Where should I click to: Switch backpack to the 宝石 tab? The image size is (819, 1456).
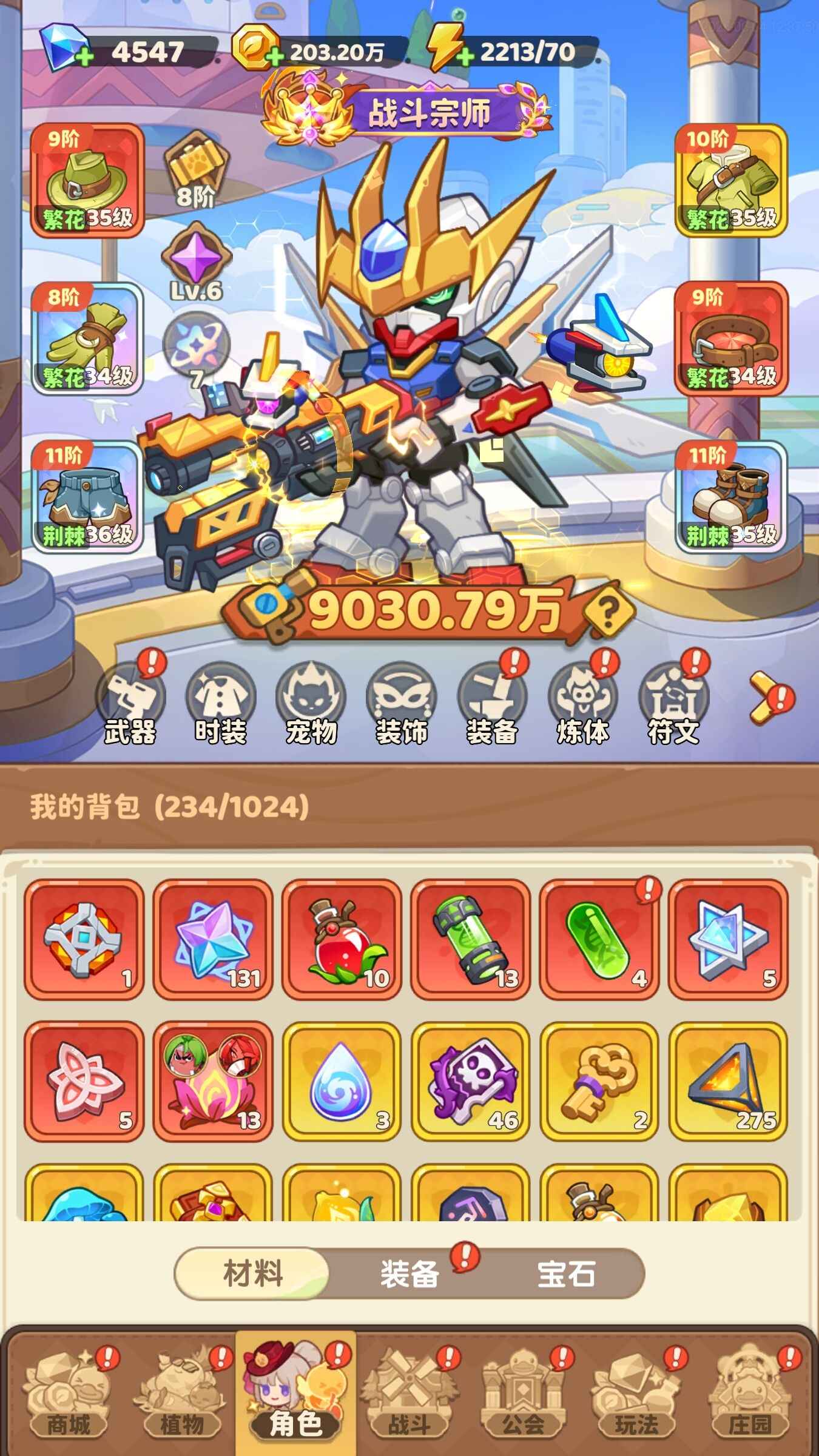click(565, 1274)
